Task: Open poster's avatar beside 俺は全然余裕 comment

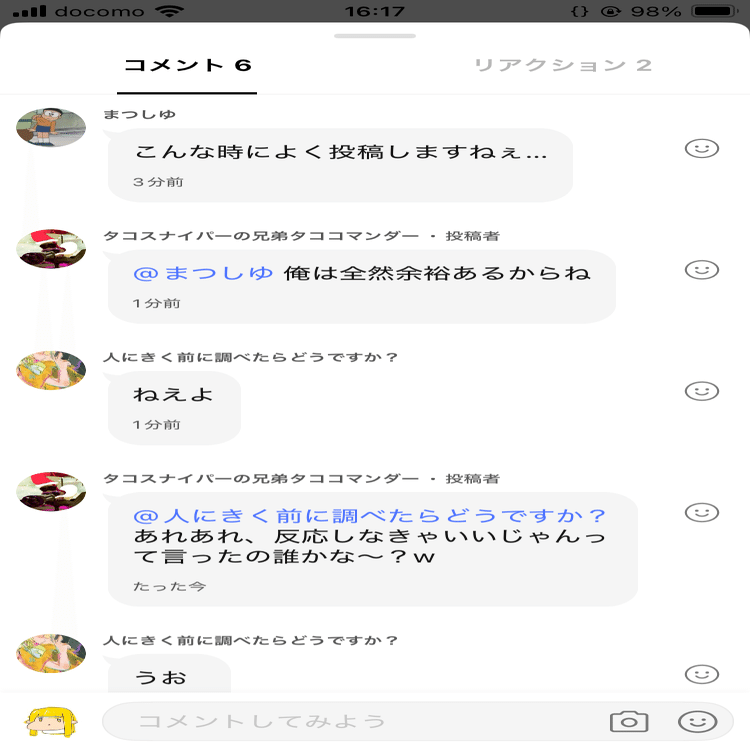Action: 51,248
